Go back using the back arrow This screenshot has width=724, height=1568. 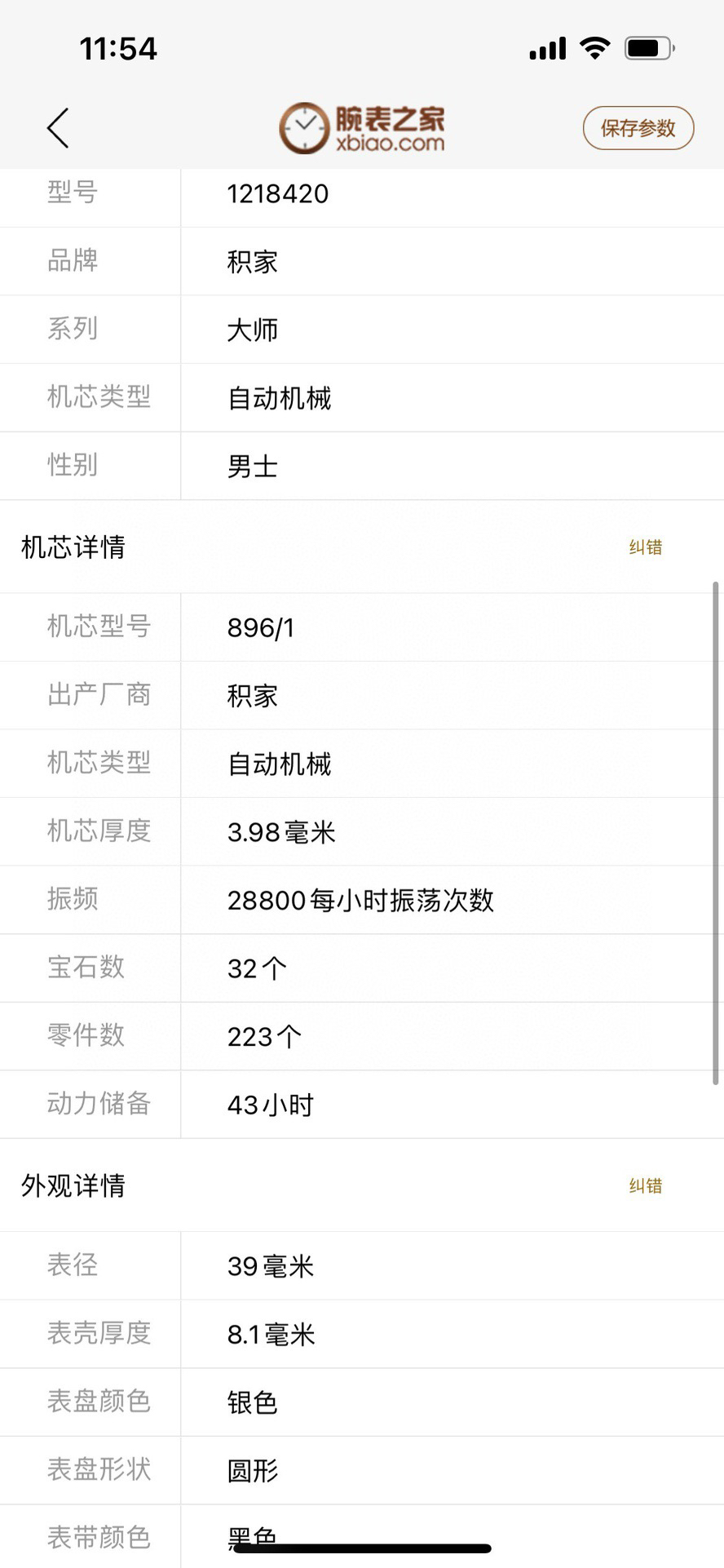tap(58, 128)
